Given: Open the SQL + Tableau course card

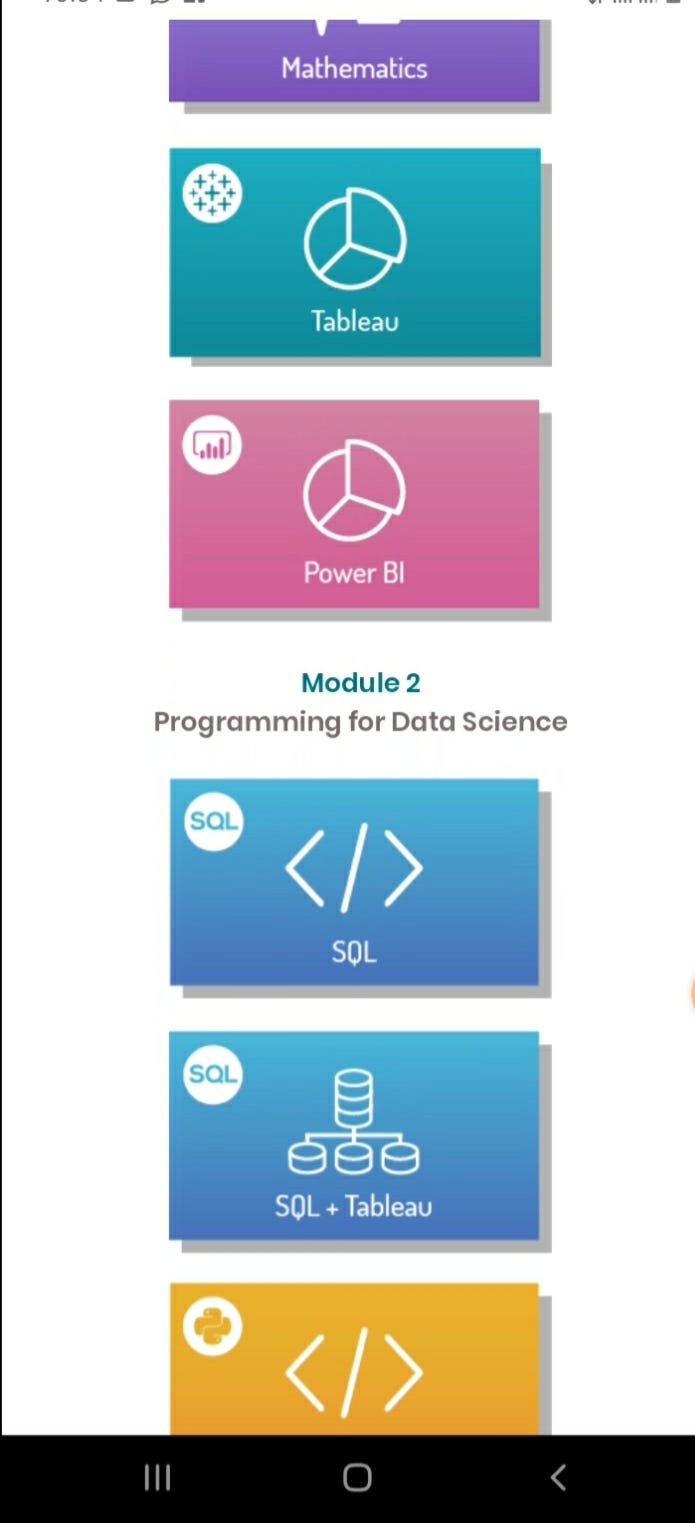Looking at the screenshot, I should tap(354, 1135).
